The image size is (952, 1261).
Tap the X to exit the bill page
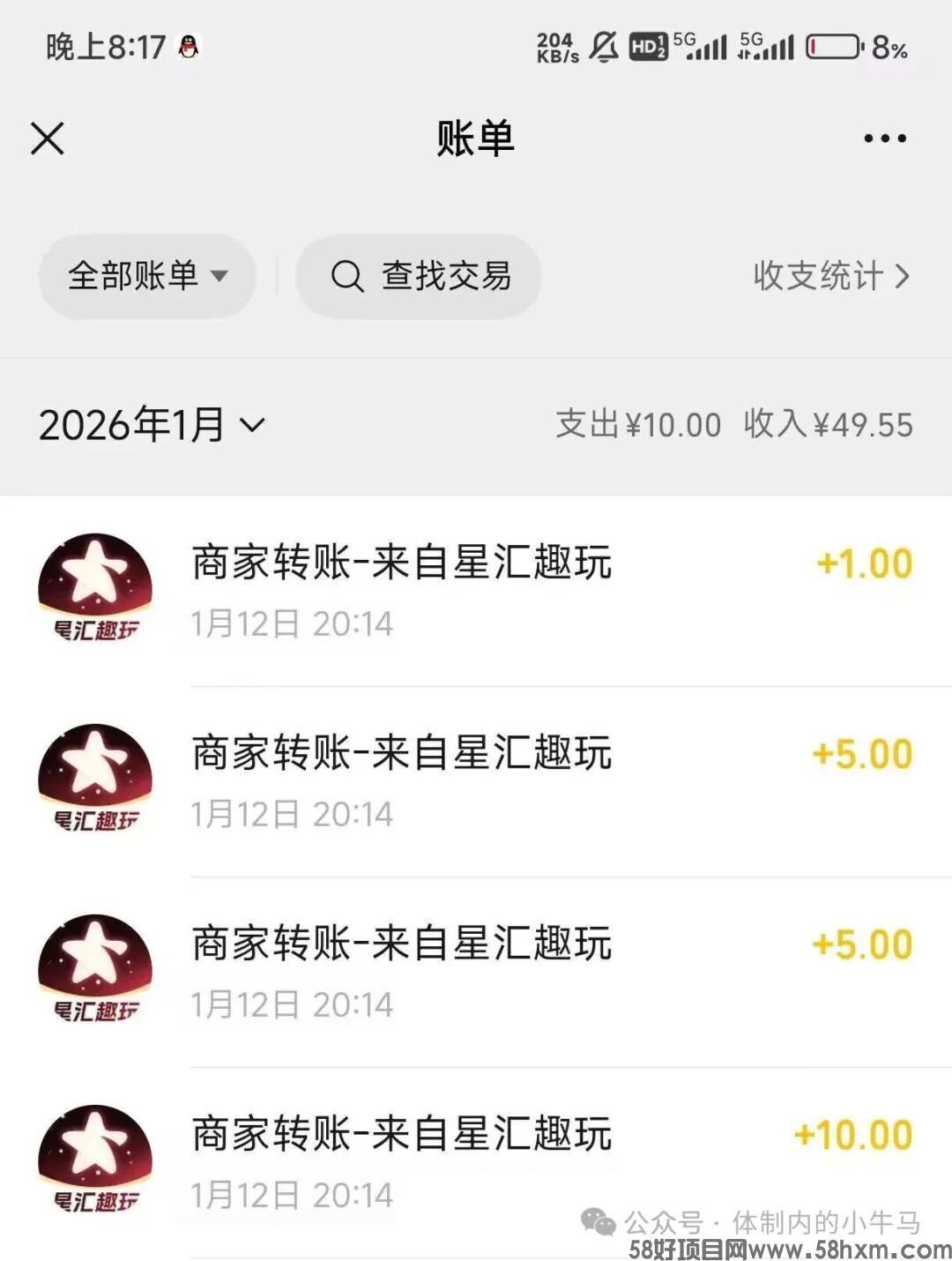[46, 138]
